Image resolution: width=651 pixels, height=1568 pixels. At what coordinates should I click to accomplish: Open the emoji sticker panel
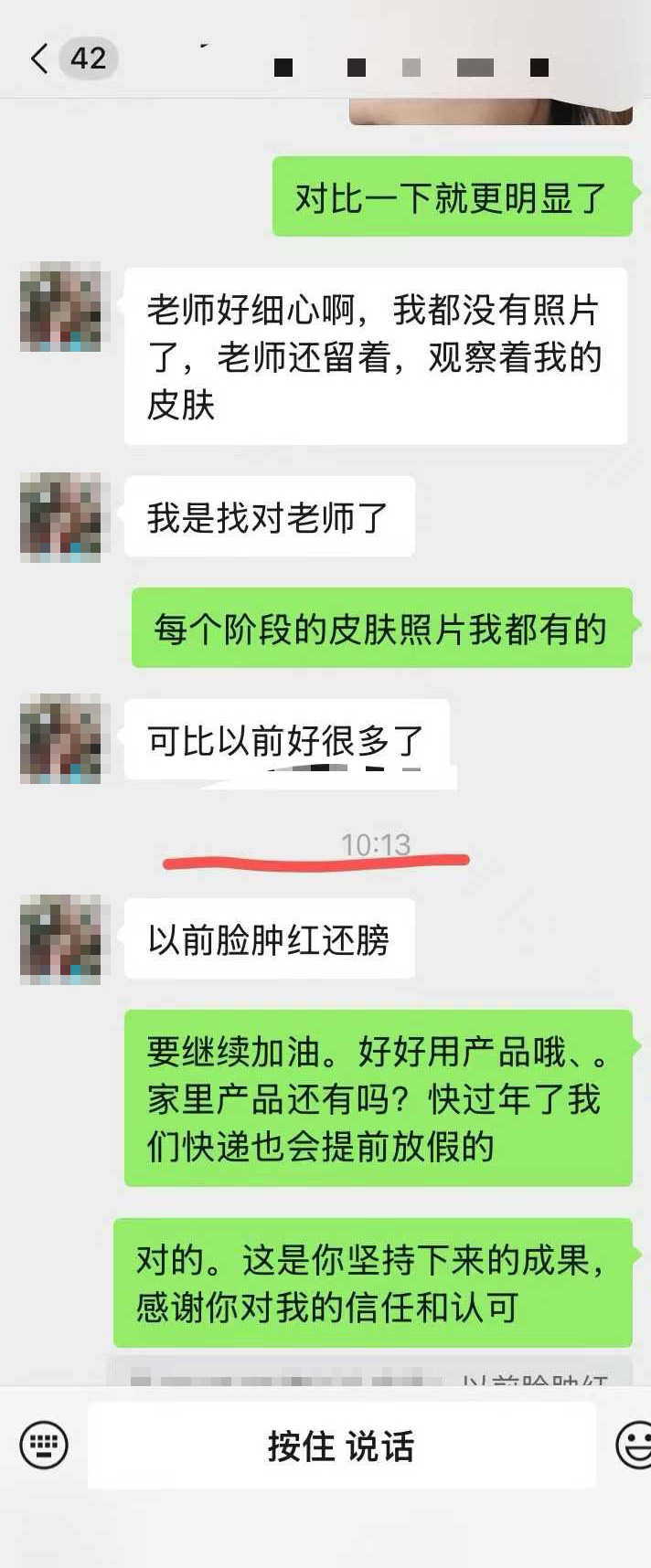tap(635, 1446)
